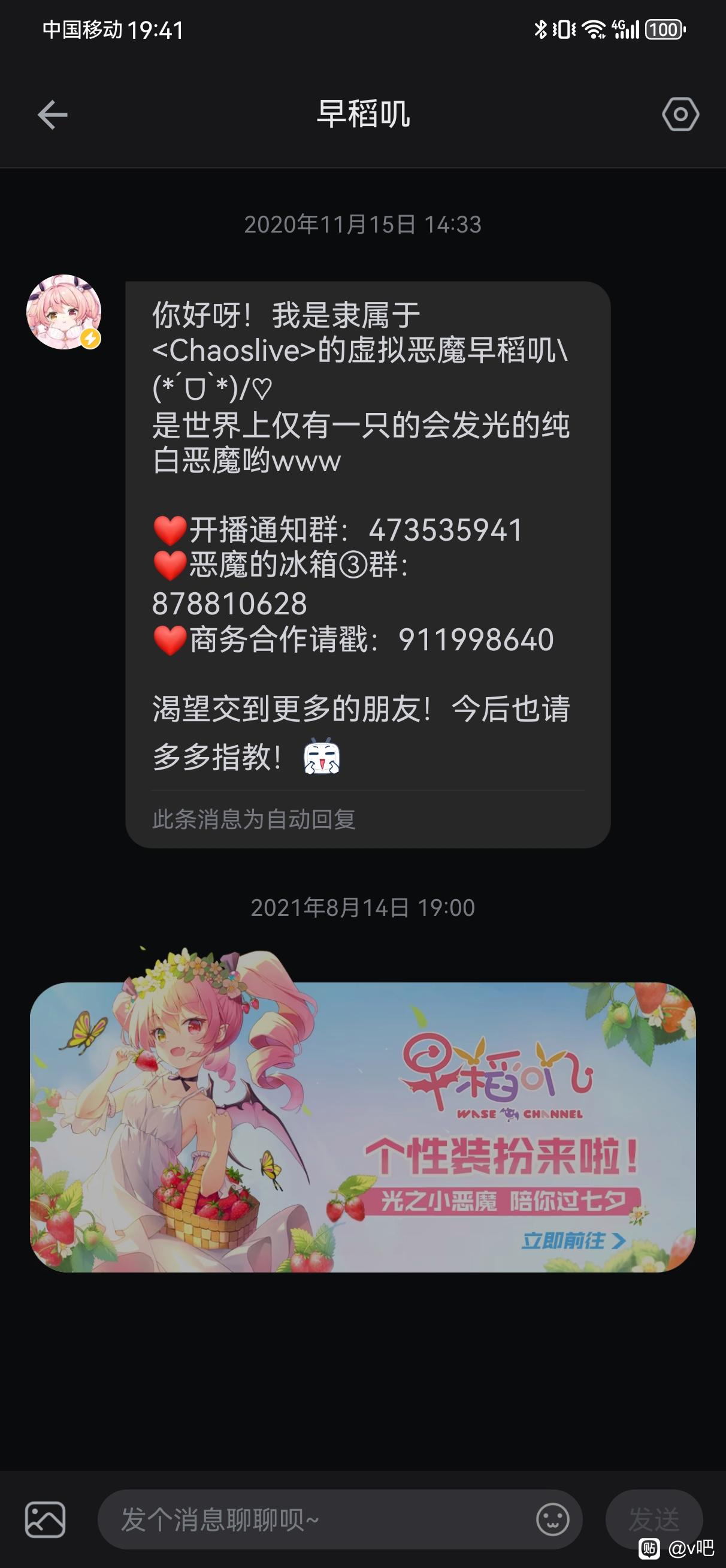The image size is (726, 1568).
Task: Open the emoji picker smiley icon
Action: point(552,1520)
